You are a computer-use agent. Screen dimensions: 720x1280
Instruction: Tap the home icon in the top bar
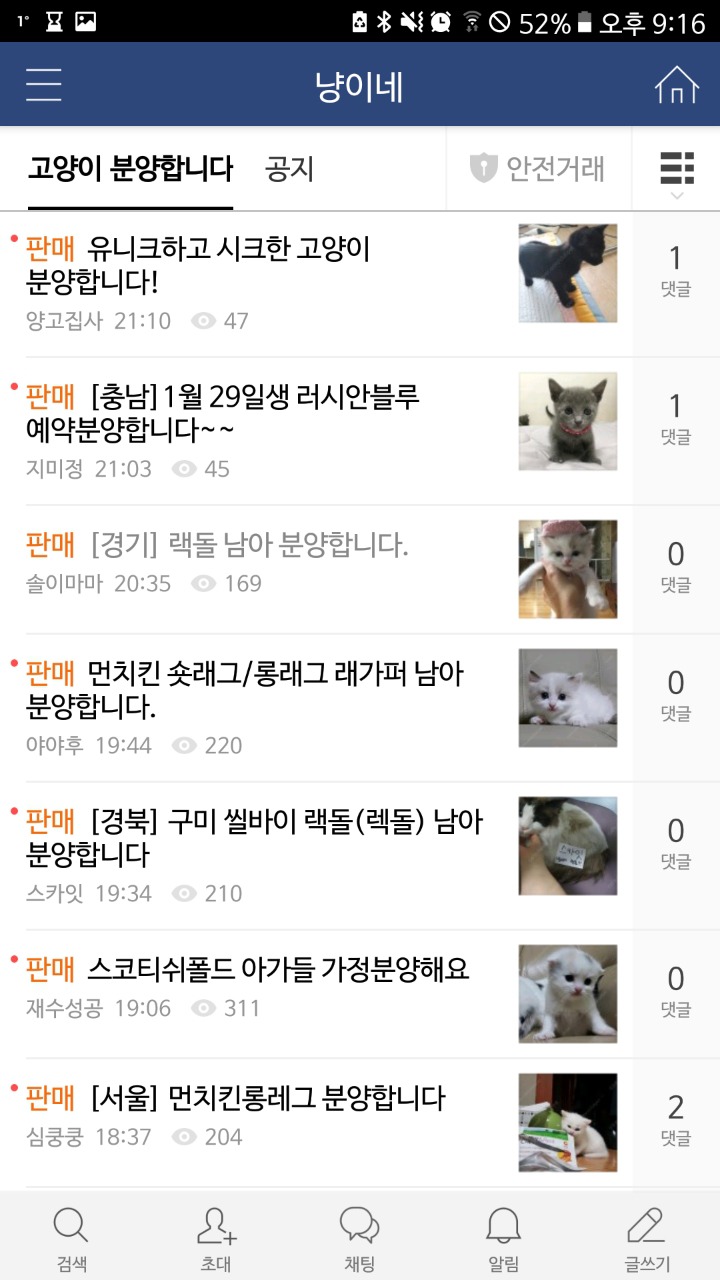click(678, 84)
